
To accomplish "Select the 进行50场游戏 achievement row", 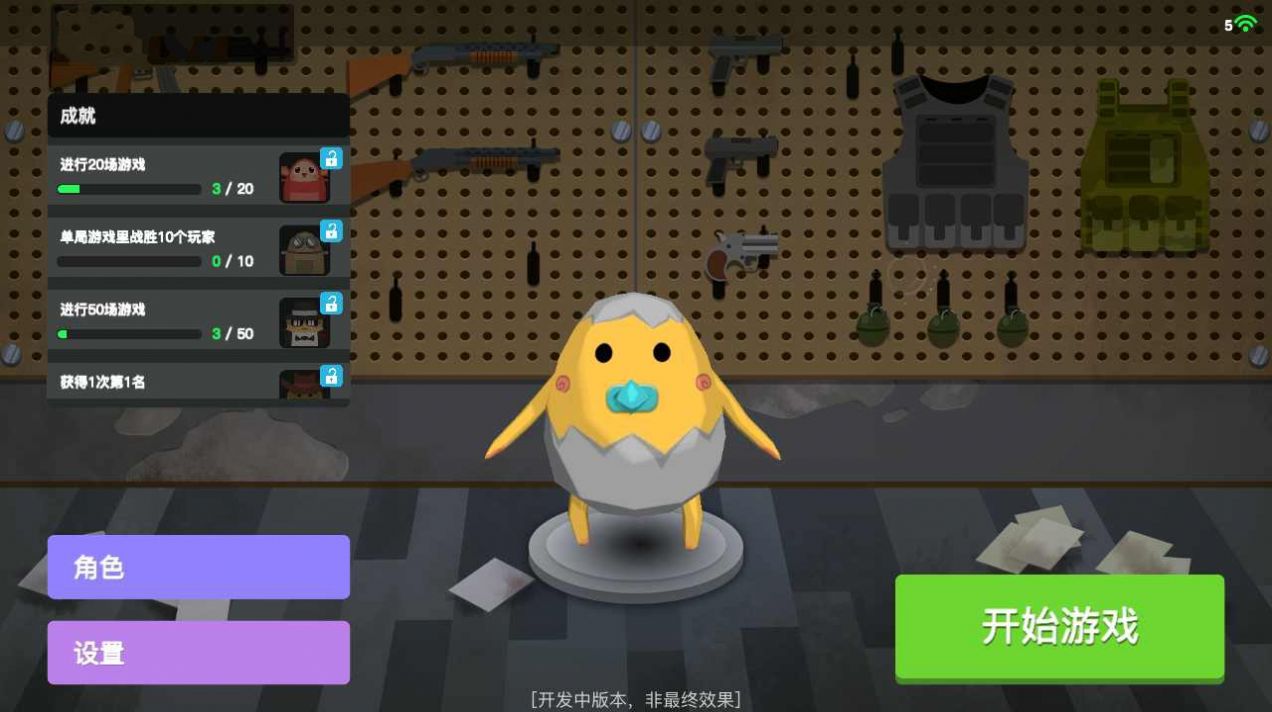I will coord(198,321).
